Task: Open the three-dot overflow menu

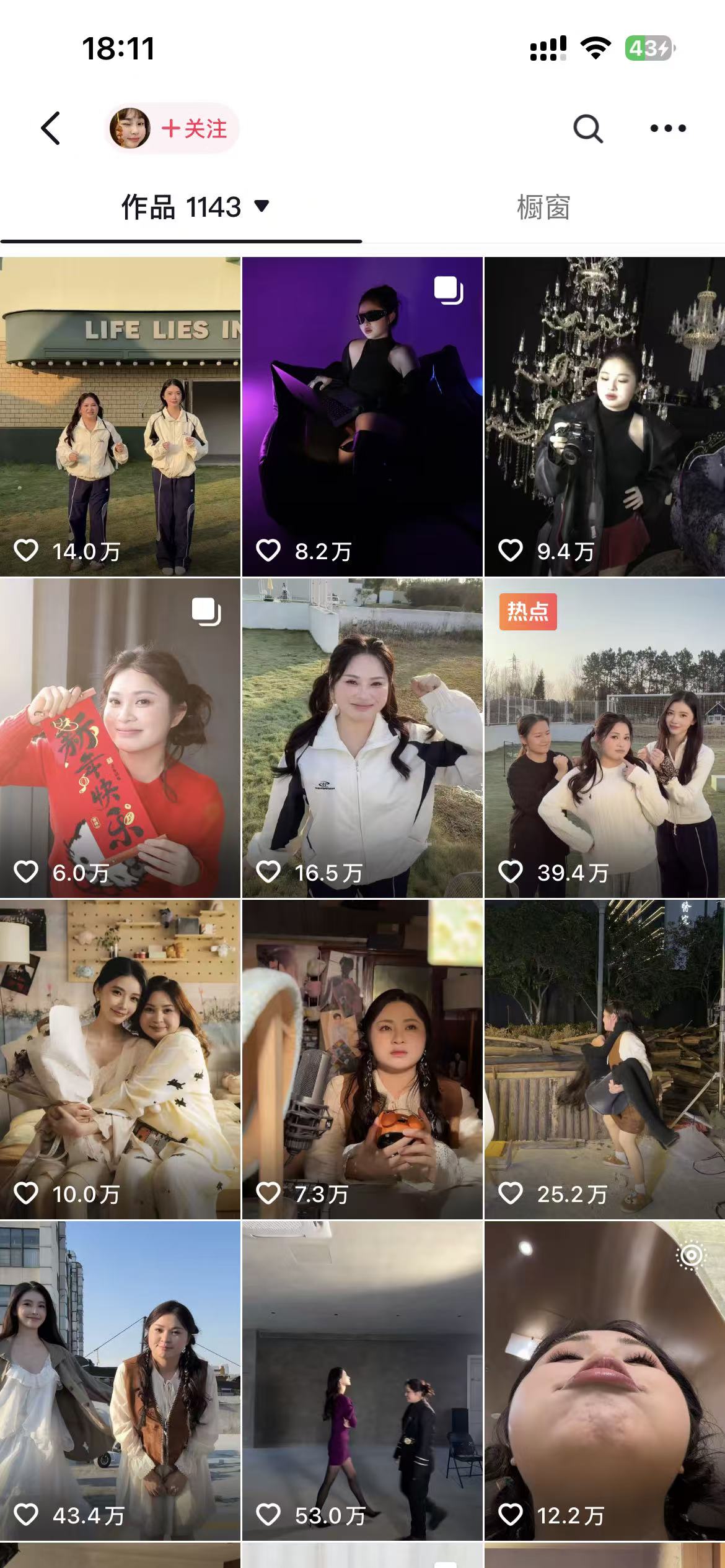Action: [x=667, y=129]
